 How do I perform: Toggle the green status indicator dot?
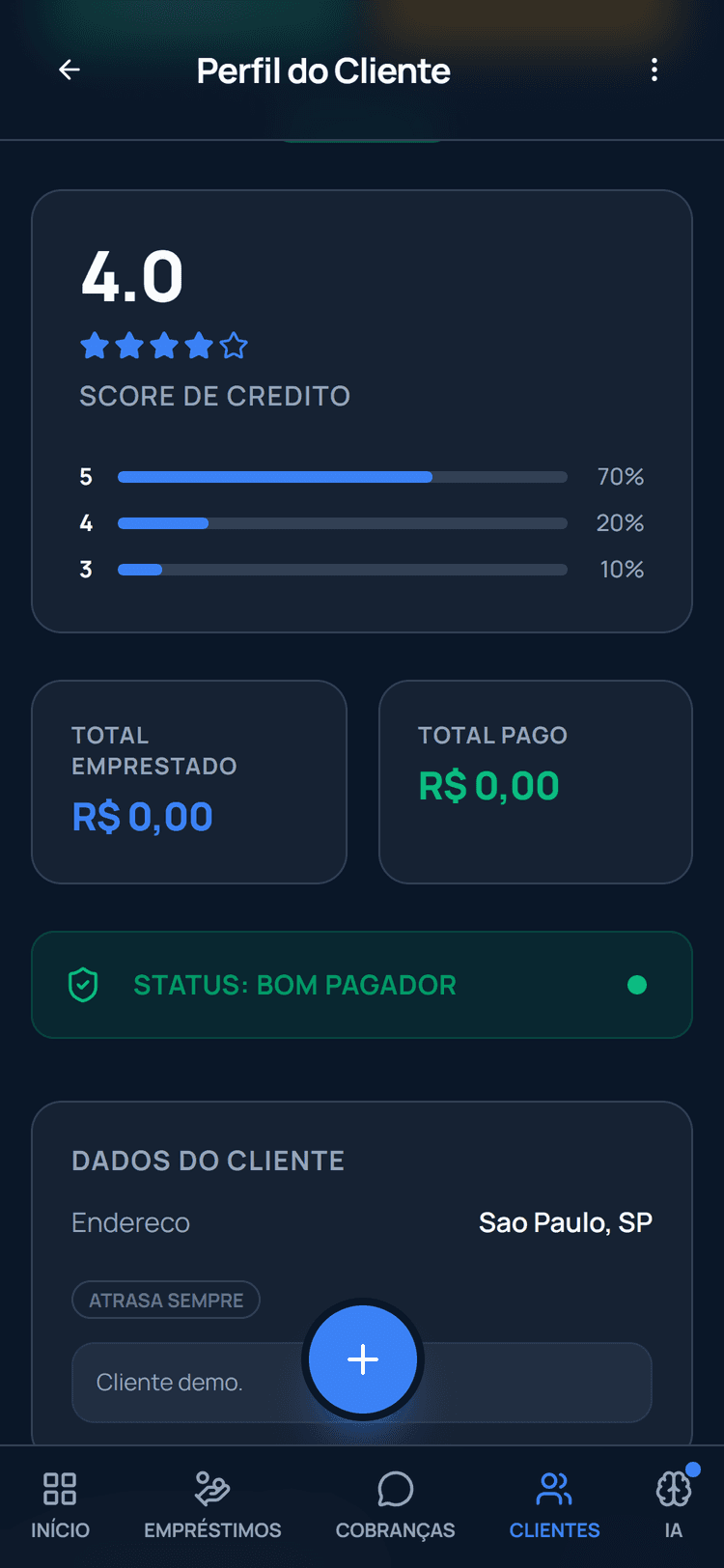636,986
